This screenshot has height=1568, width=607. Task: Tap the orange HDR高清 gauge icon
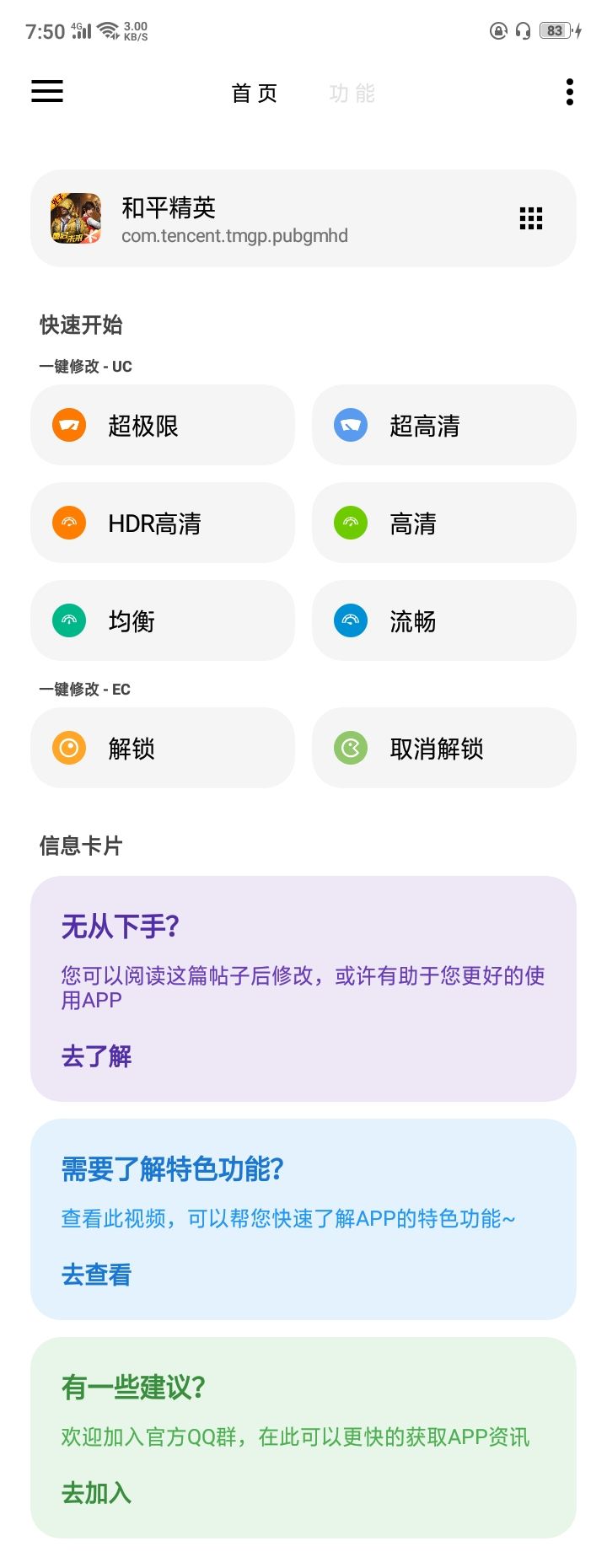[68, 523]
